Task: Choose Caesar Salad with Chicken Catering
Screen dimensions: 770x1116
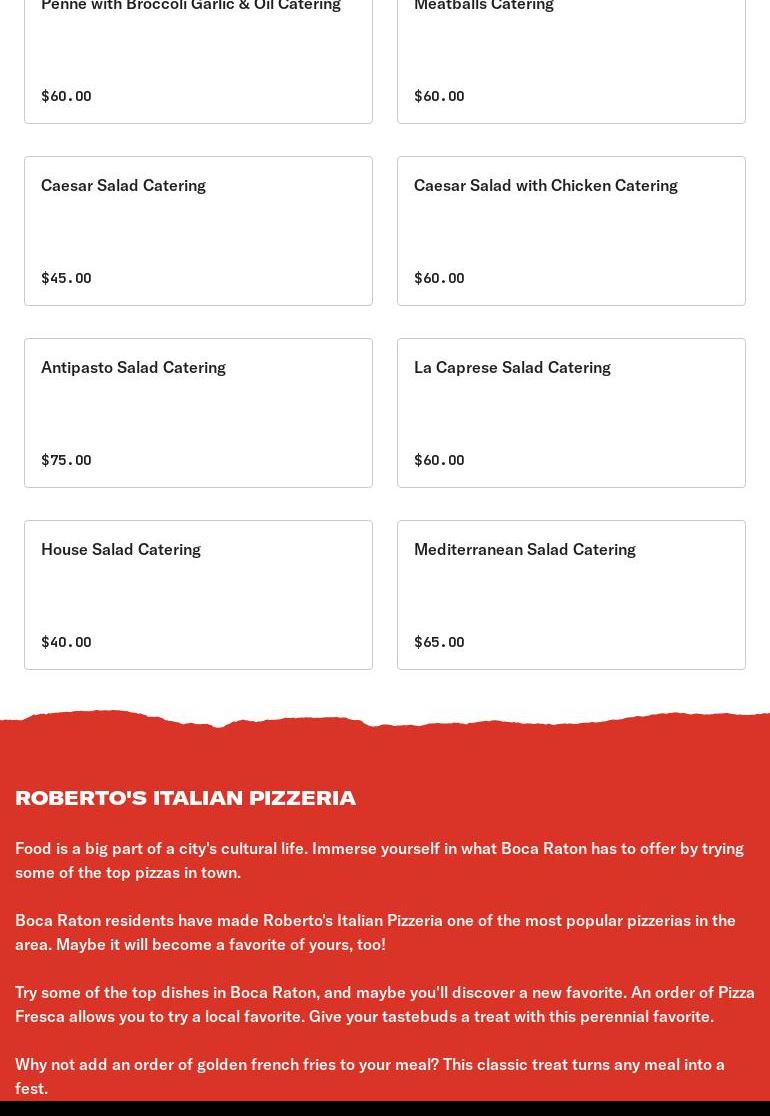Action: click(571, 231)
